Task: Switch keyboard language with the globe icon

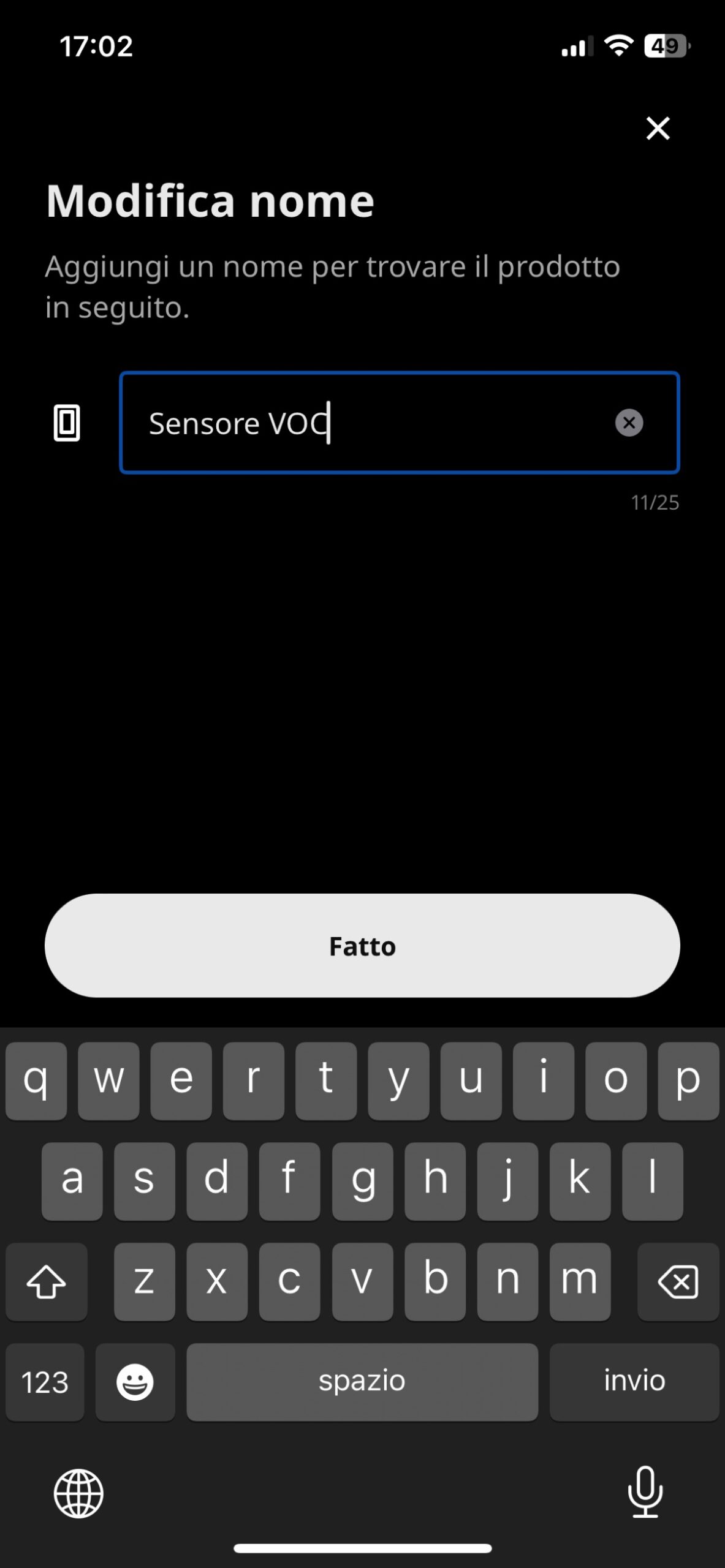Action: [x=78, y=1493]
